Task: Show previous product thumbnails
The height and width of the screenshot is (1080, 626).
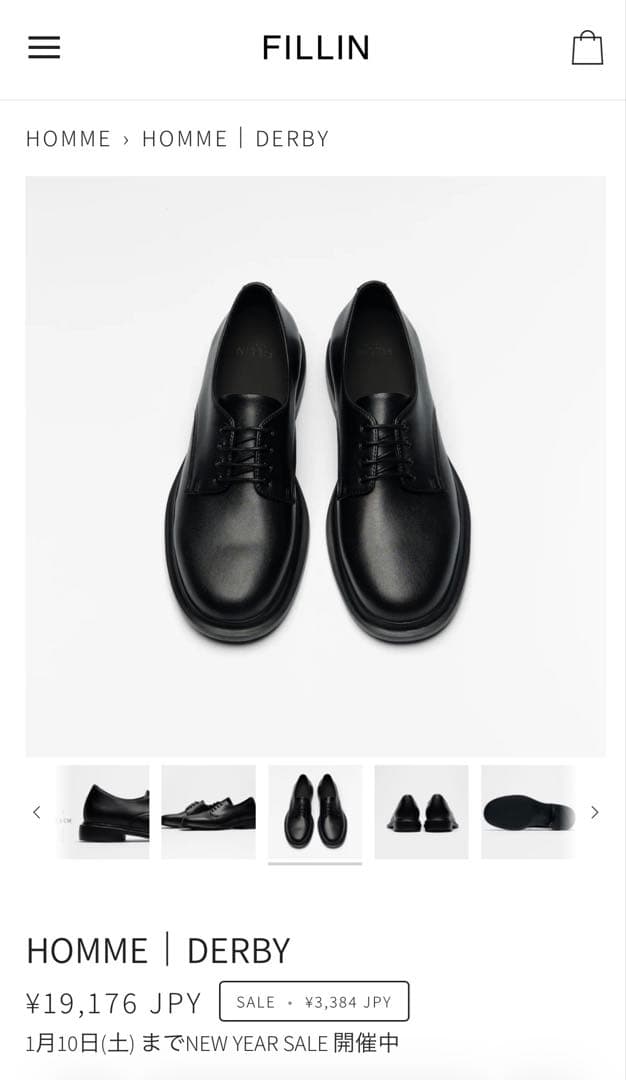Action: pos(37,812)
